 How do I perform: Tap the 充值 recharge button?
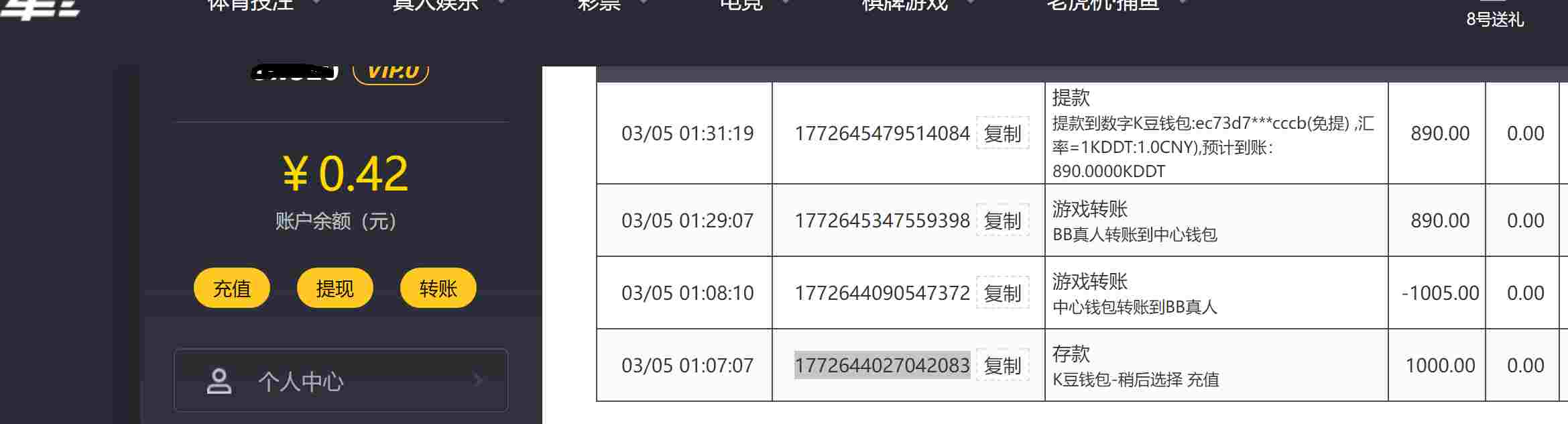(232, 288)
